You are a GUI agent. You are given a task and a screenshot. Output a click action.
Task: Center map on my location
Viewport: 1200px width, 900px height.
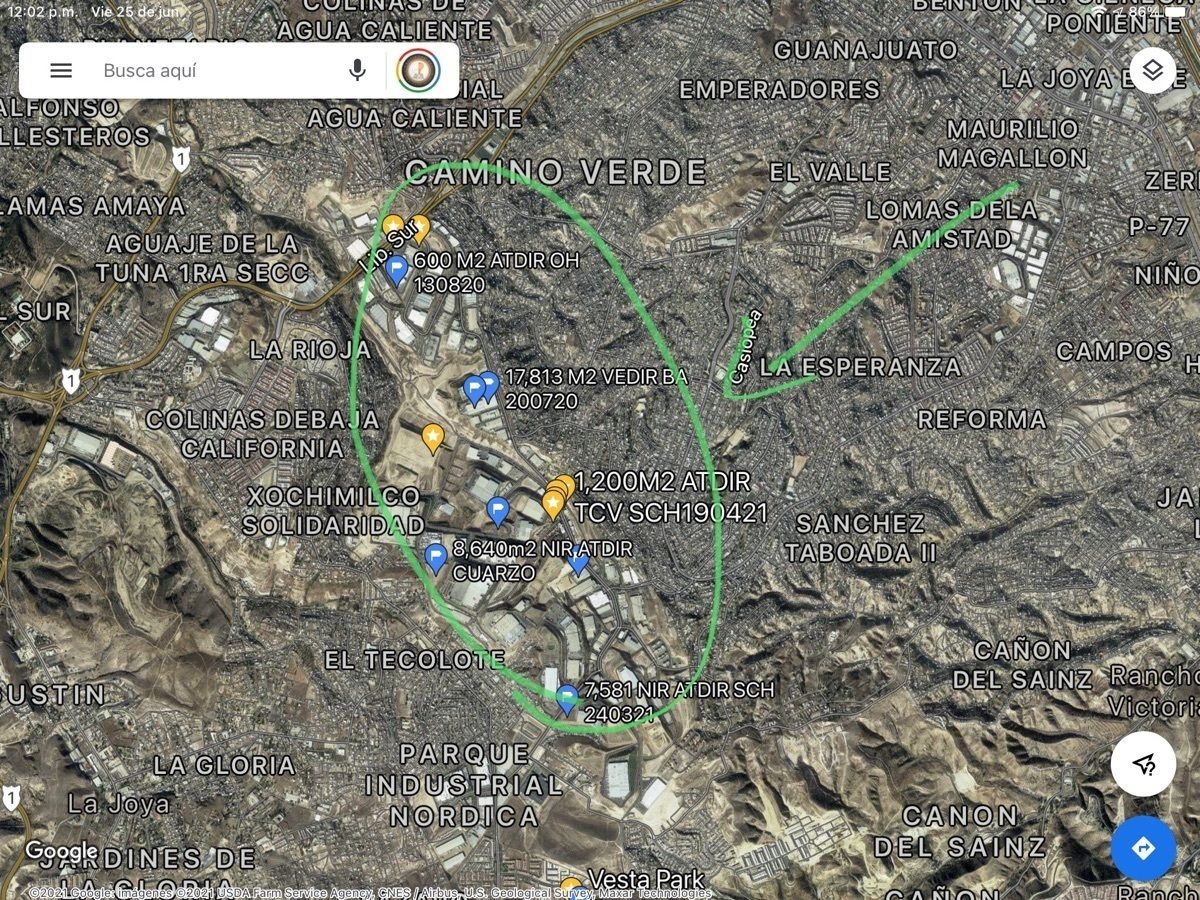1143,764
